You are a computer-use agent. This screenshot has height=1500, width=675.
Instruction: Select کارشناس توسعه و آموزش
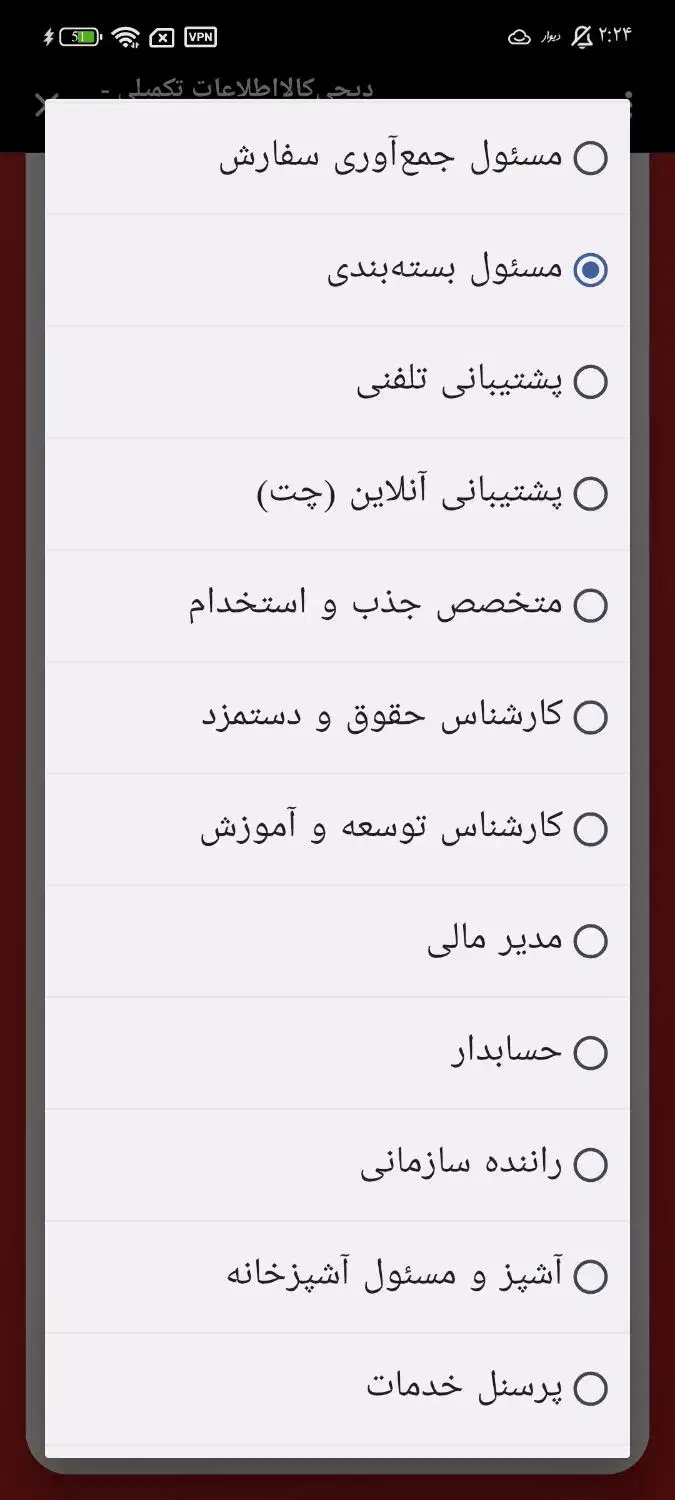[590, 829]
